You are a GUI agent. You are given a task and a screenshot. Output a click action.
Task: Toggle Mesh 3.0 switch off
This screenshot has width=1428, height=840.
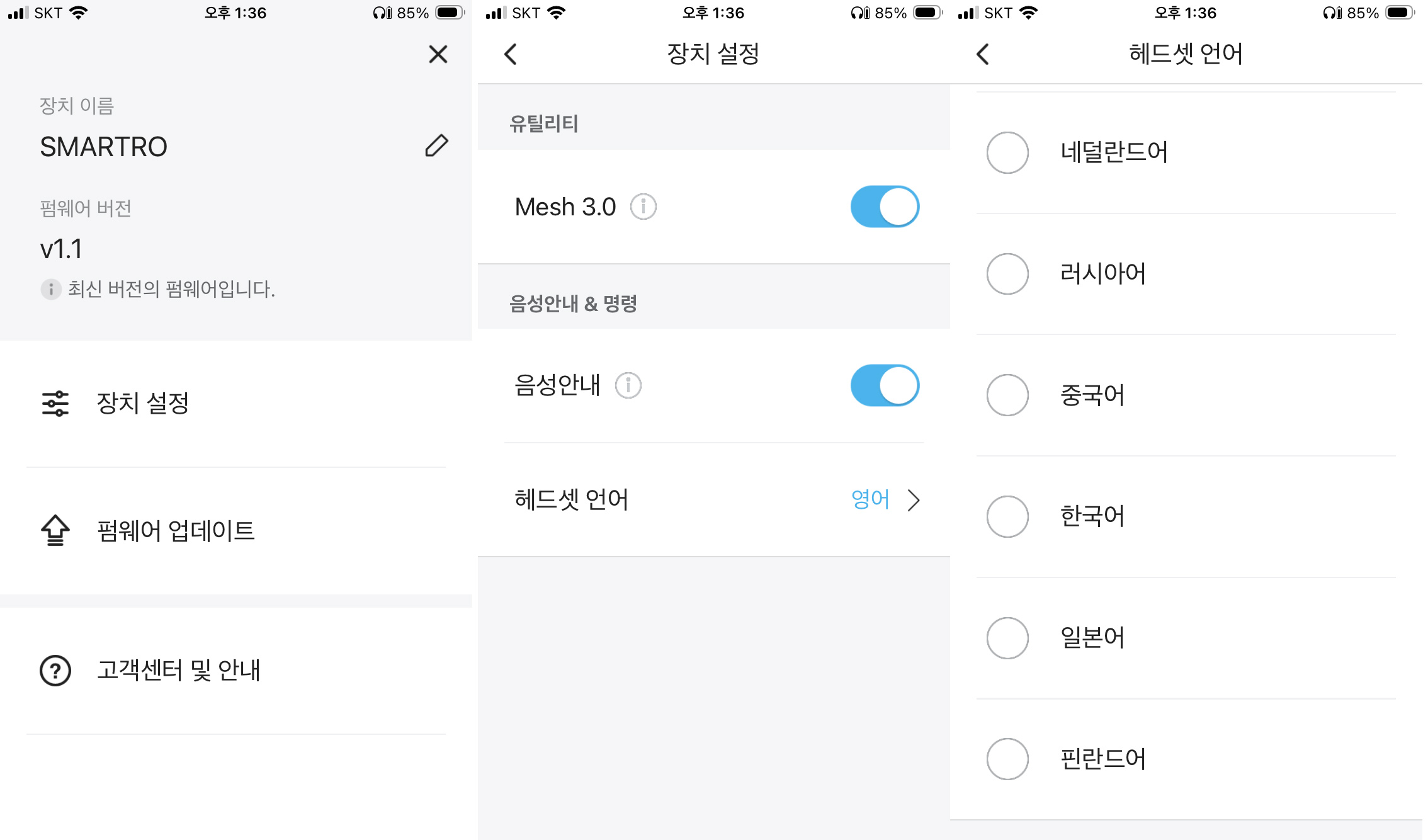[884, 207]
